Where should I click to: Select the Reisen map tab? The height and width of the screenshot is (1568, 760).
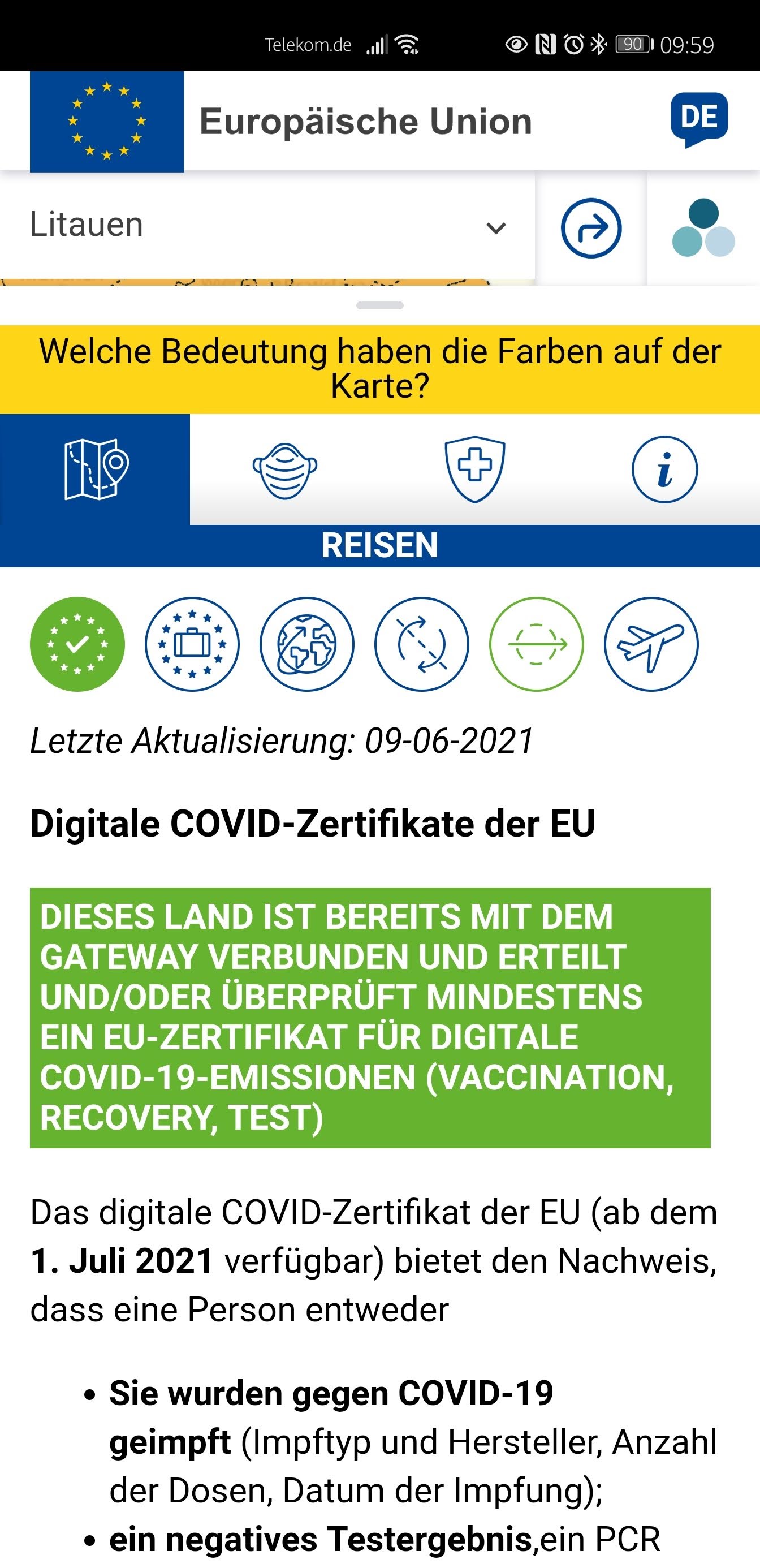pos(95,469)
